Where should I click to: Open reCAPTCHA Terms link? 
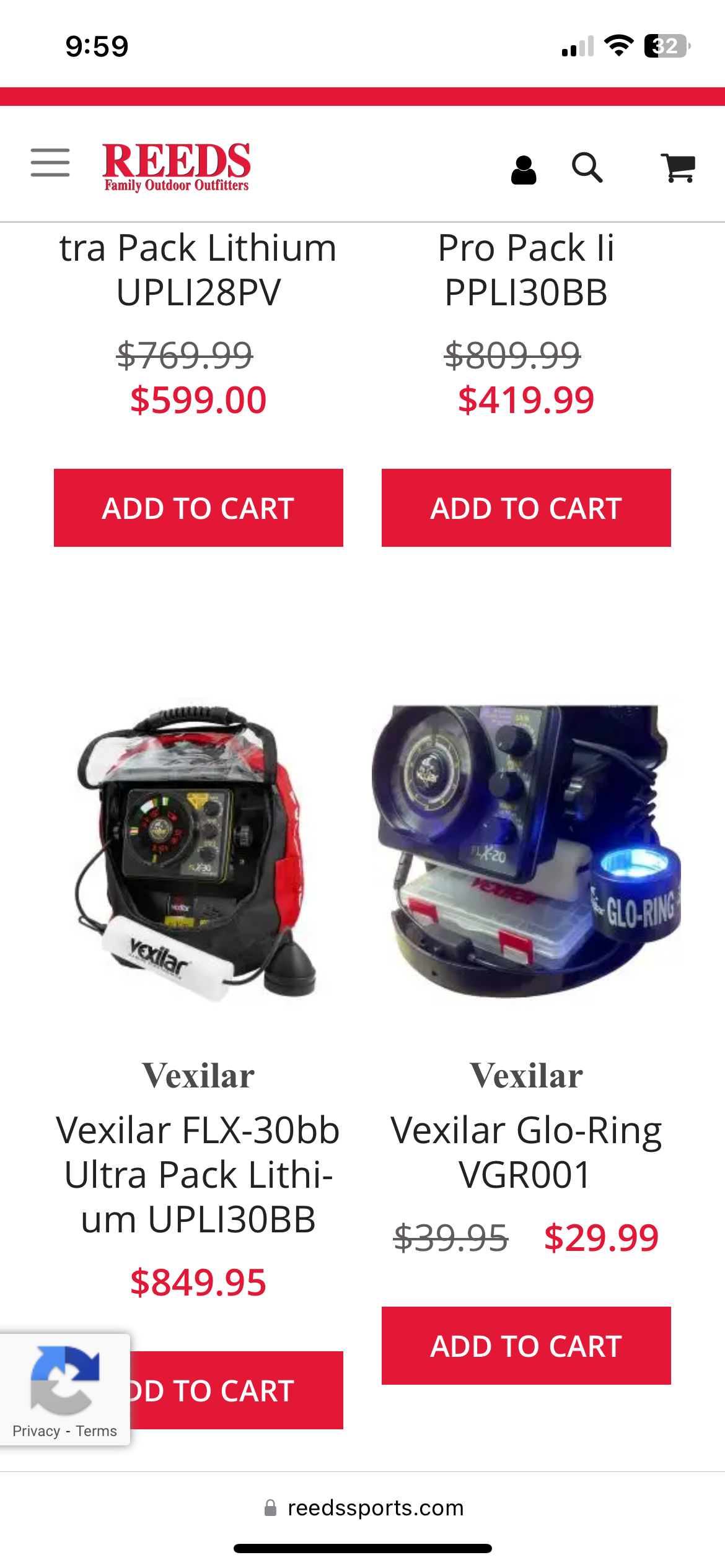click(x=96, y=1431)
